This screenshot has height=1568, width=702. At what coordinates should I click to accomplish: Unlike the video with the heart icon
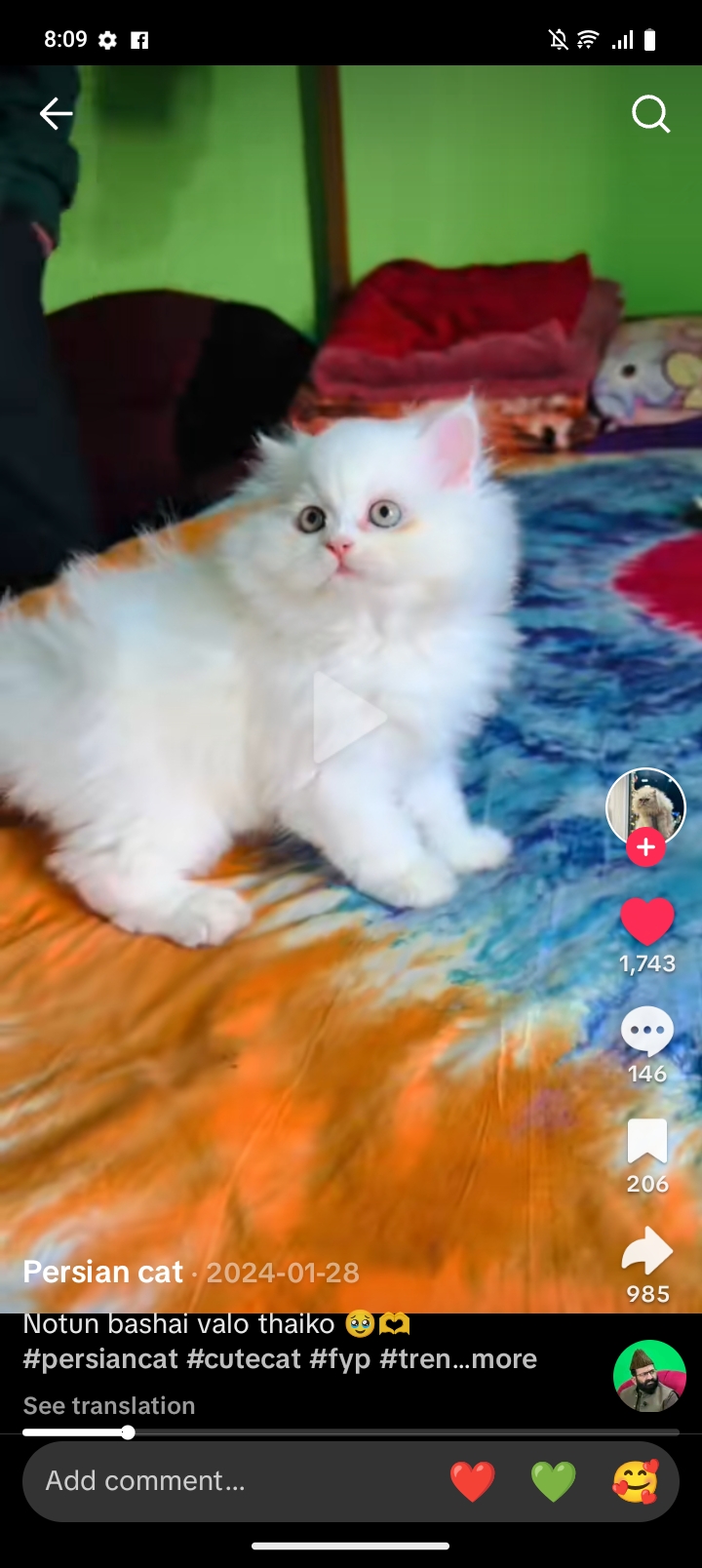647,921
